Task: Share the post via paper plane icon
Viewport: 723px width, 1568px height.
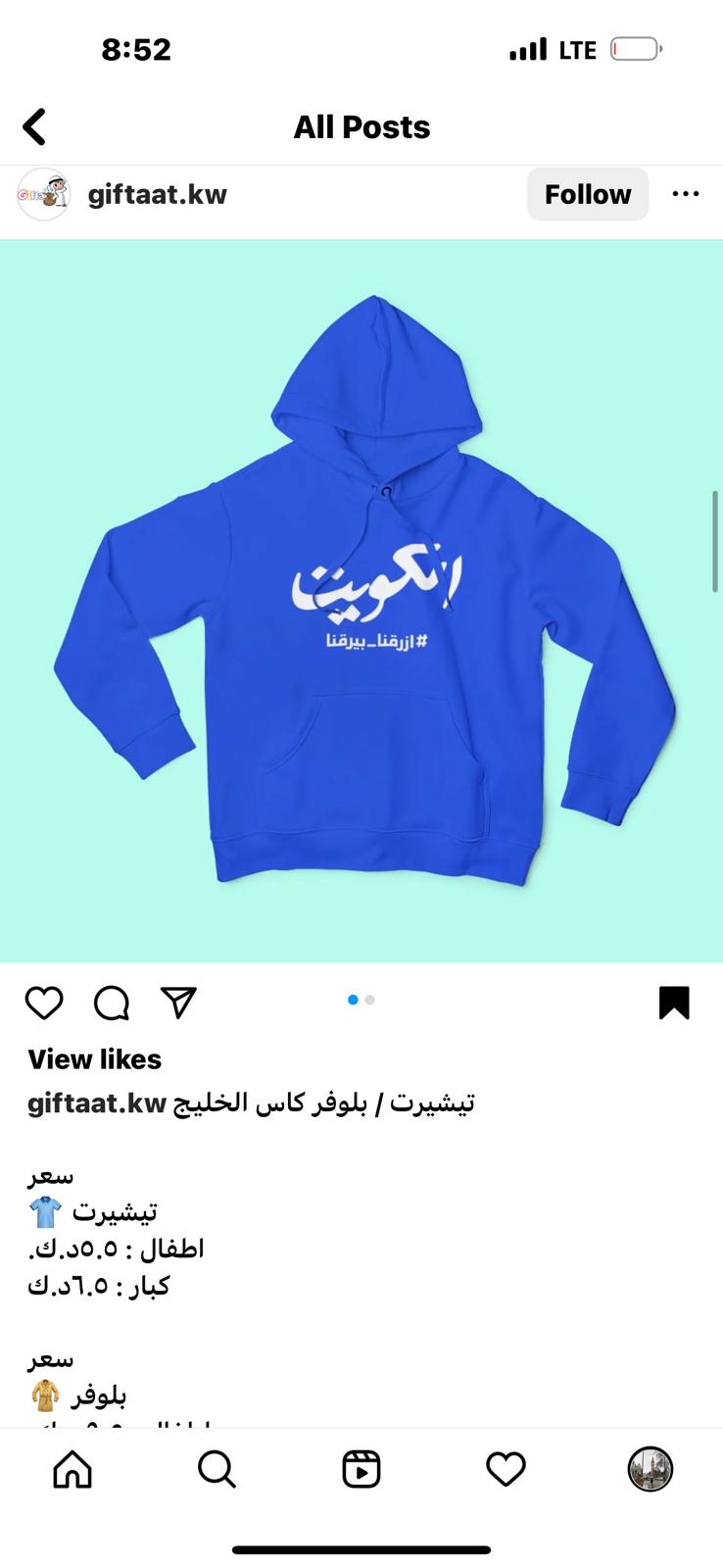Action: (x=178, y=1003)
